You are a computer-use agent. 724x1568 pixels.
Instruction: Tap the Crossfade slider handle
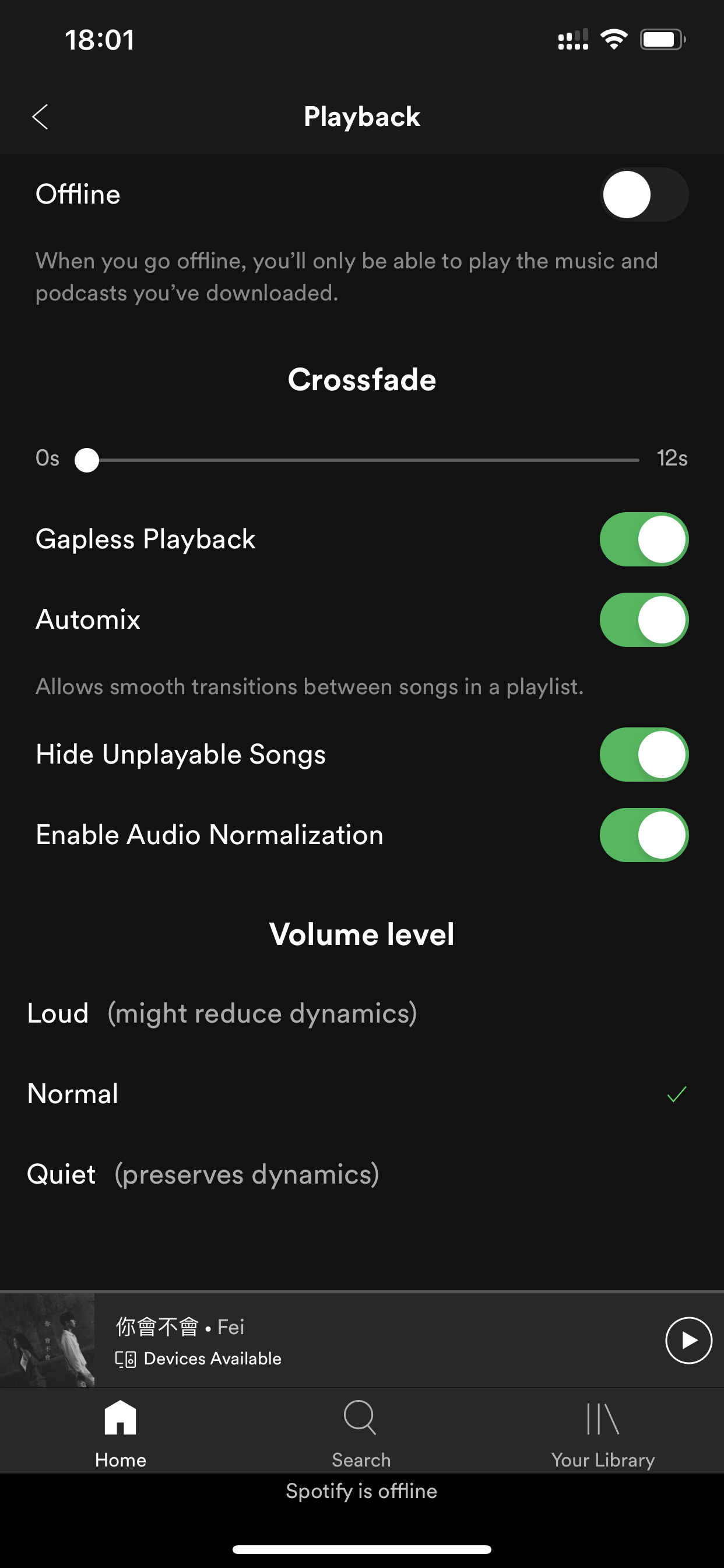(87, 460)
